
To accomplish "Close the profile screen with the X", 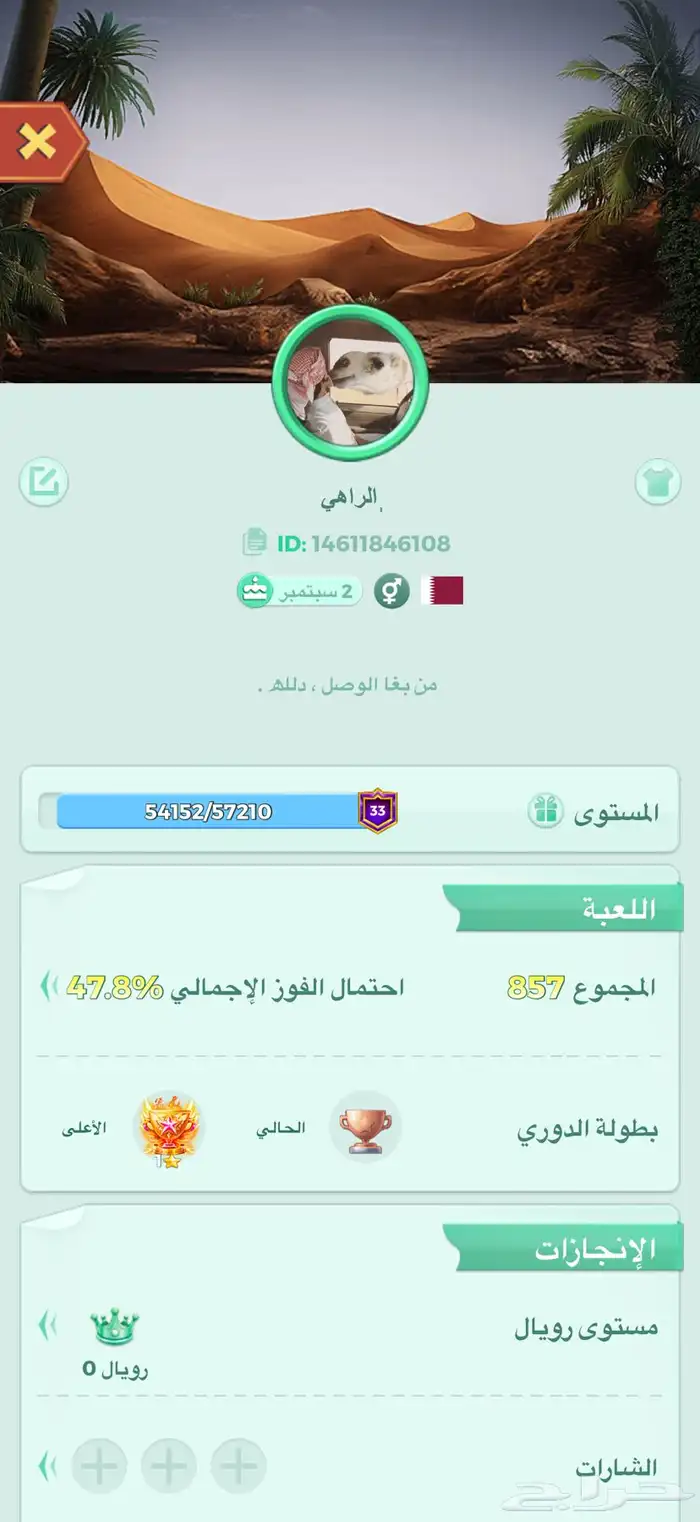I will point(37,143).
